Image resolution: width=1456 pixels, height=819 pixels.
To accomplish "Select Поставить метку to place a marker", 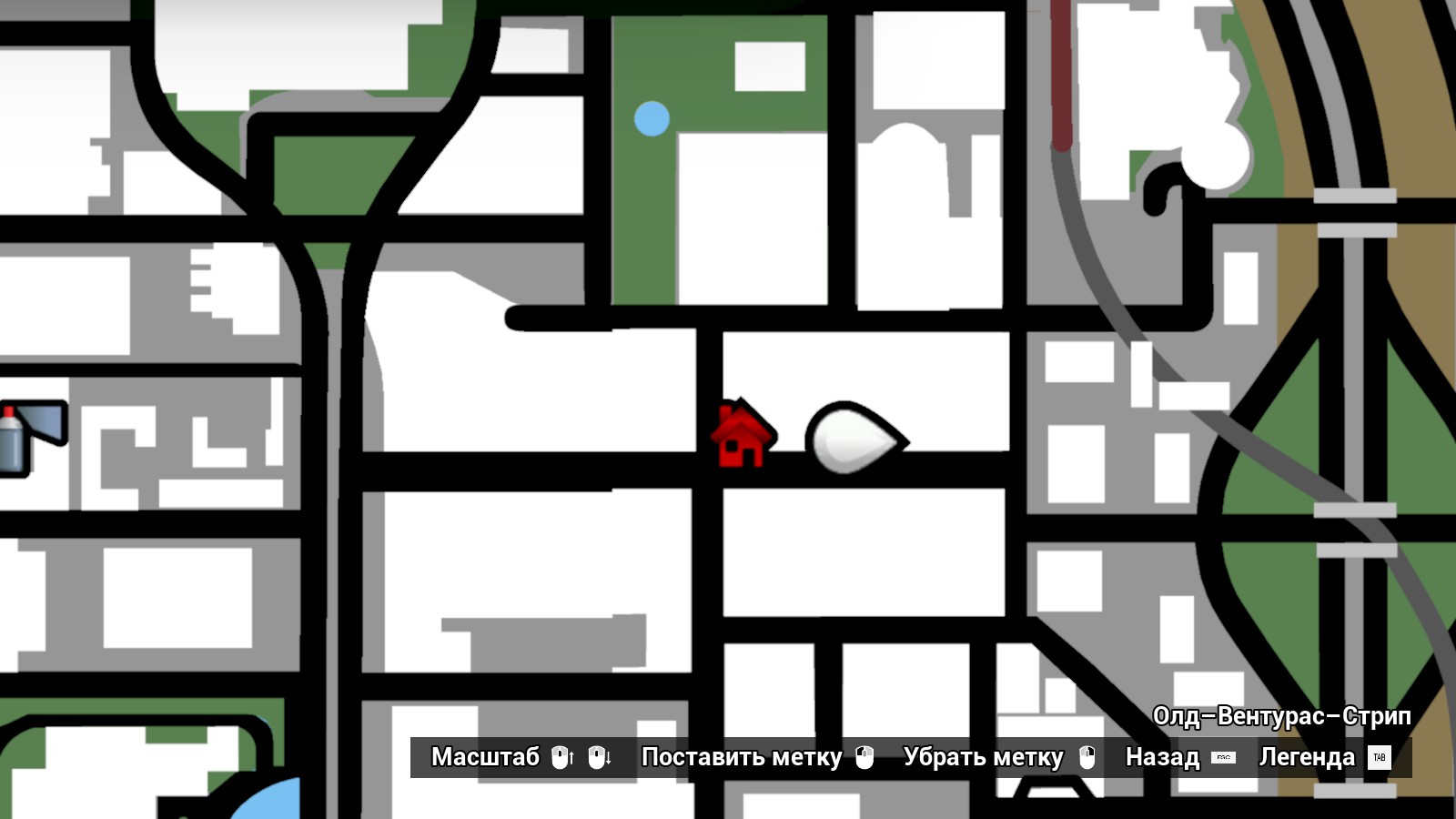I will click(757, 757).
